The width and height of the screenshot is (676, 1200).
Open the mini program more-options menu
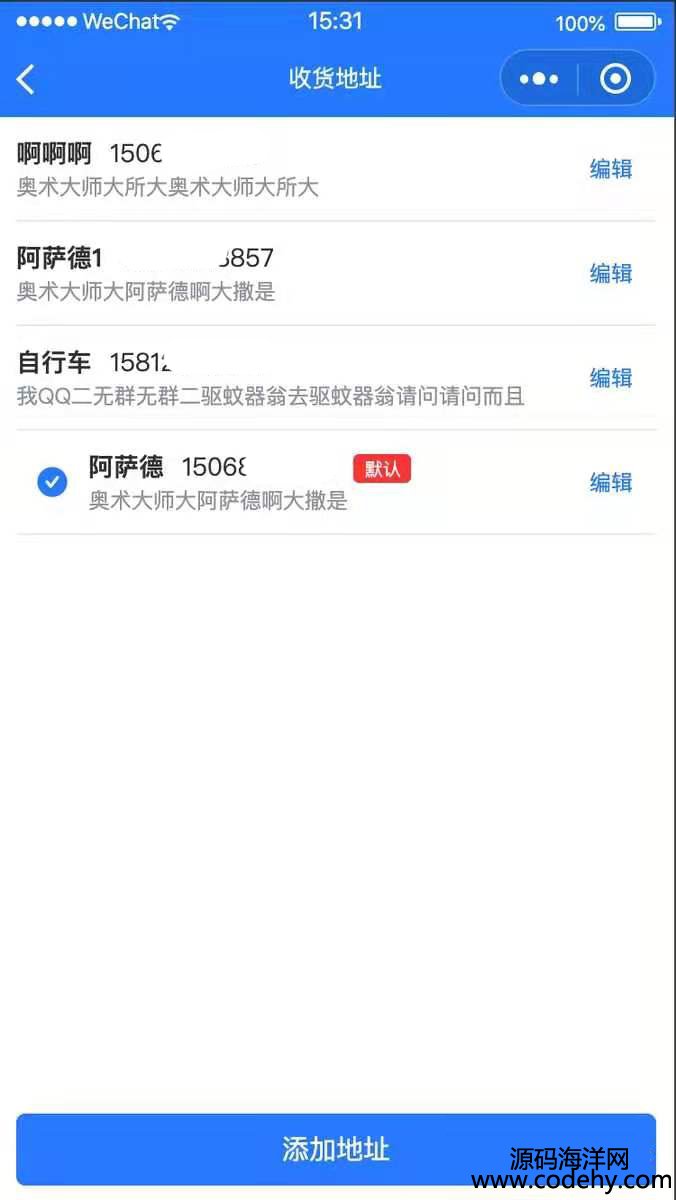539,79
